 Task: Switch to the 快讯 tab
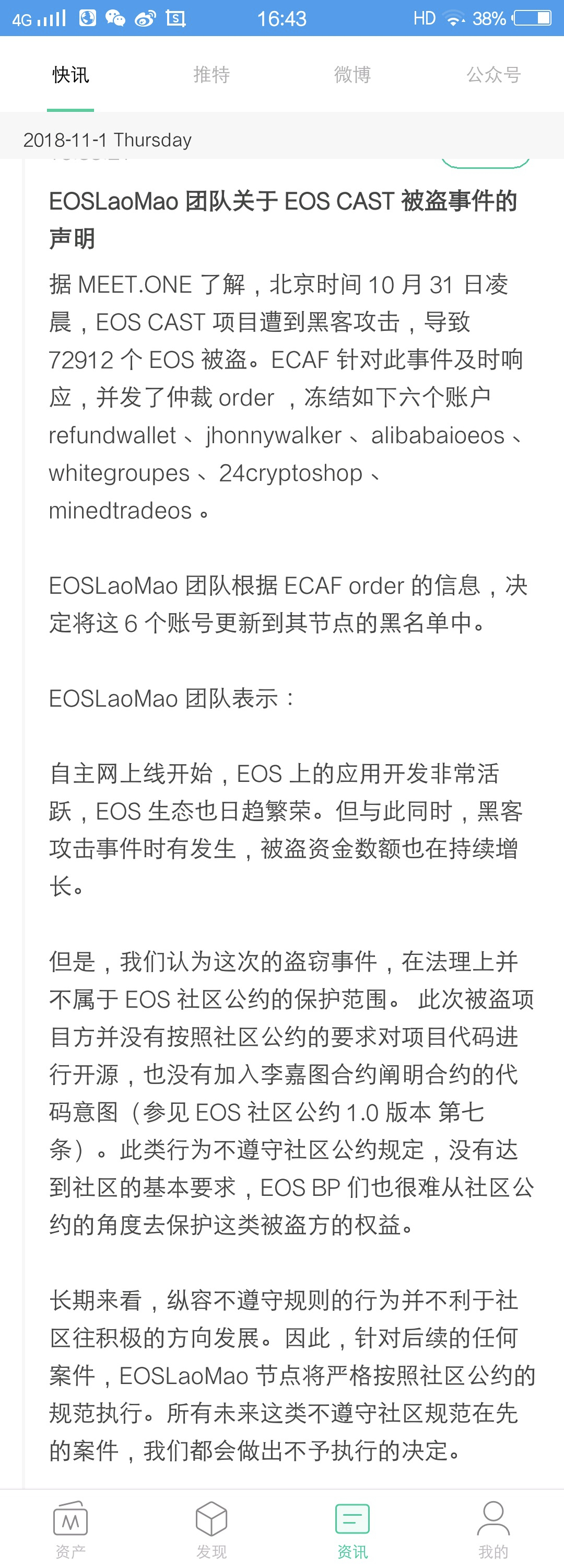[x=70, y=75]
